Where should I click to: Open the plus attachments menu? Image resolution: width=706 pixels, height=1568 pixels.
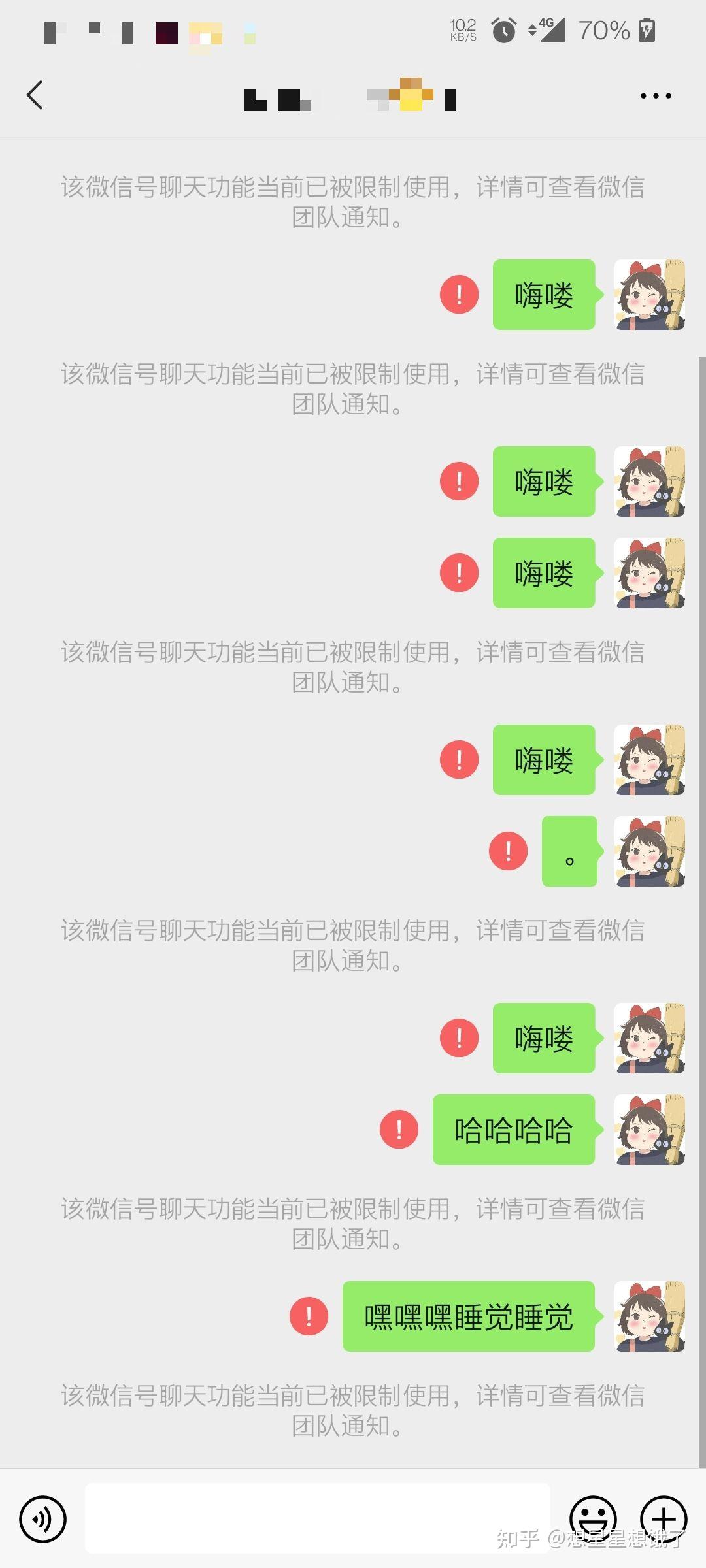pos(664,1519)
